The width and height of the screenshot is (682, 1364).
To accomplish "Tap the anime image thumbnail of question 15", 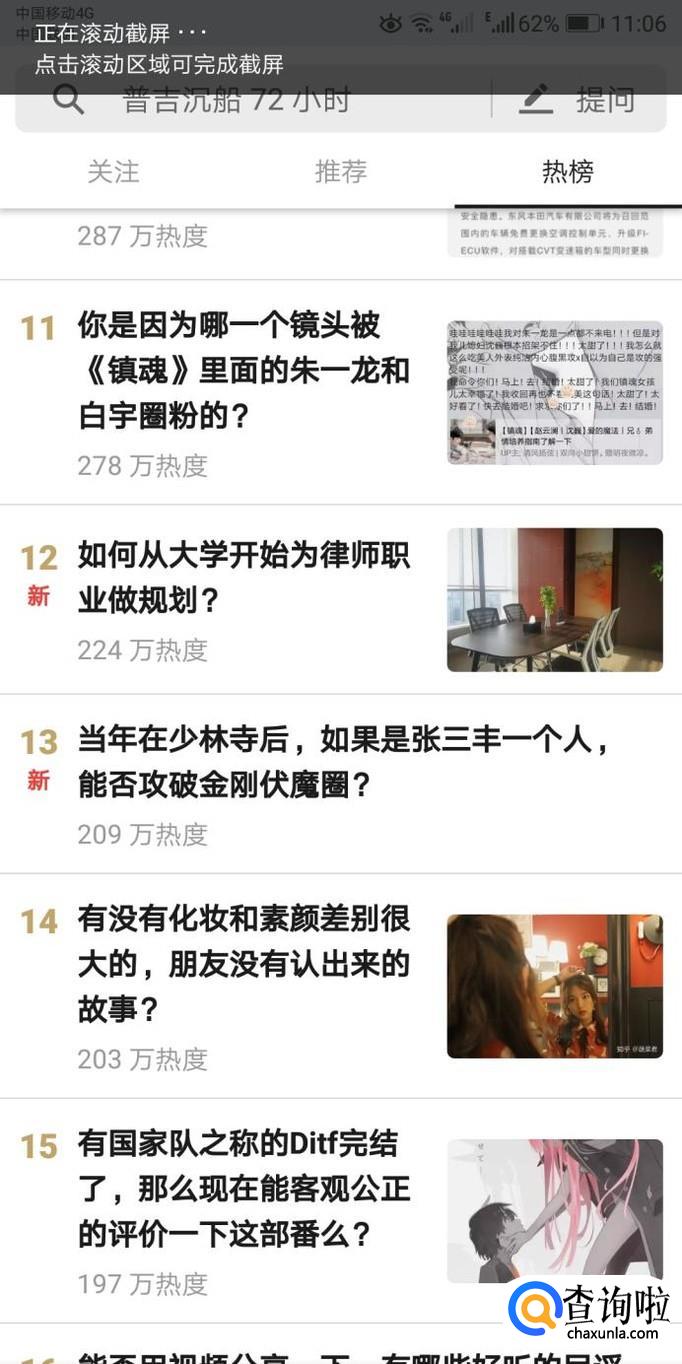I will tap(554, 1210).
